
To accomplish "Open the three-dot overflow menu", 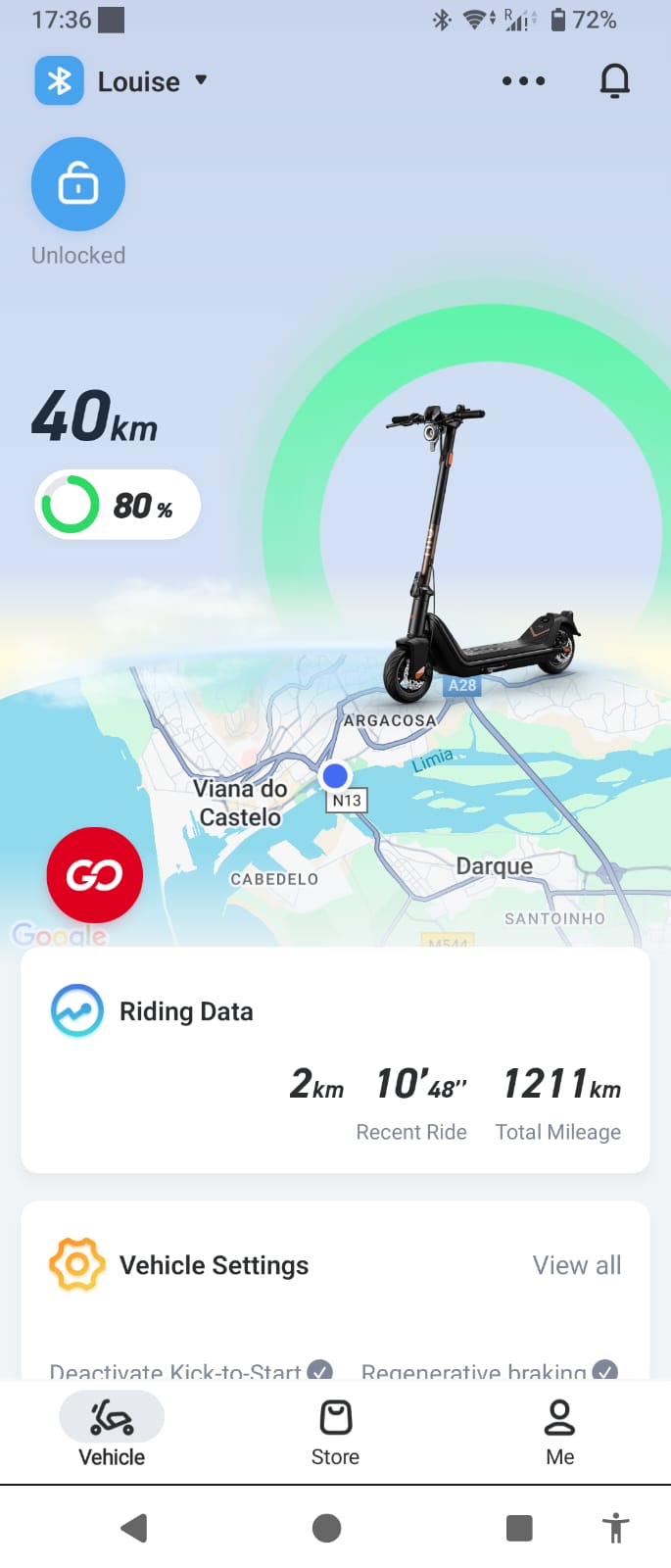I will pos(523,81).
